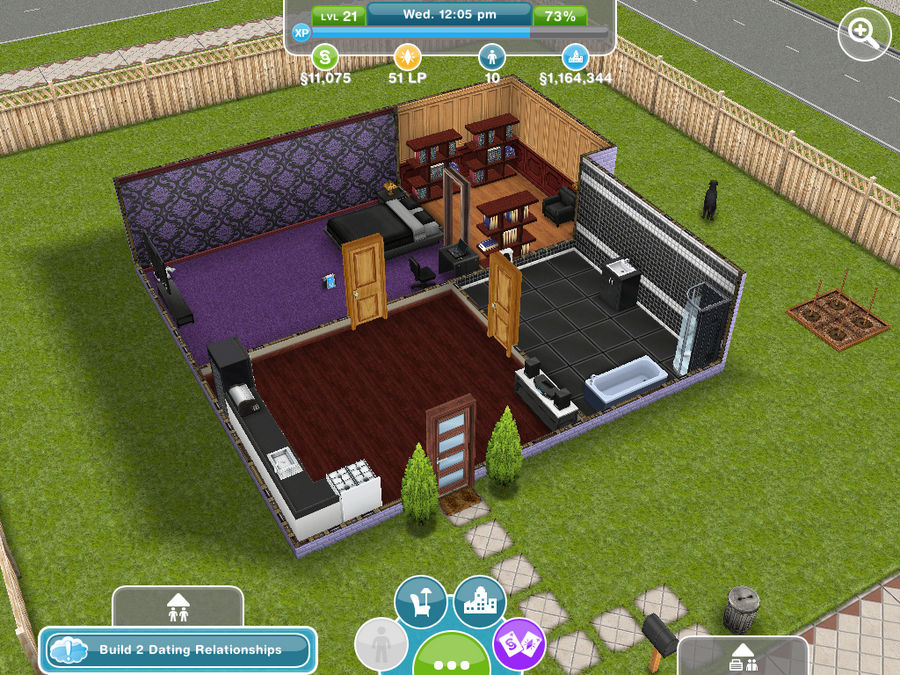Tap the greyed-out Sim silhouette button

[x=381, y=644]
